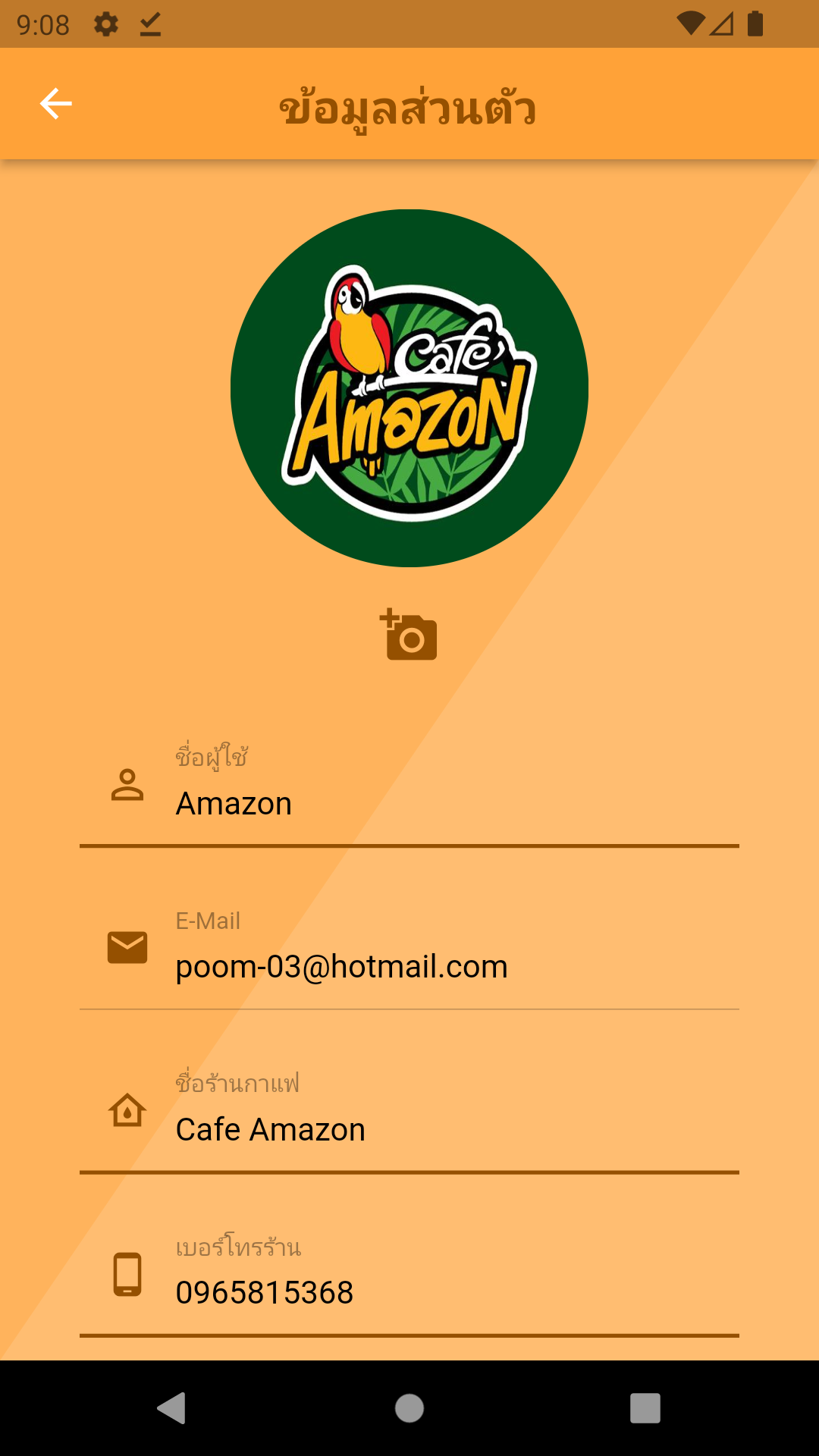The width and height of the screenshot is (819, 1456).
Task: Click the back arrow in the title bar
Action: [56, 103]
